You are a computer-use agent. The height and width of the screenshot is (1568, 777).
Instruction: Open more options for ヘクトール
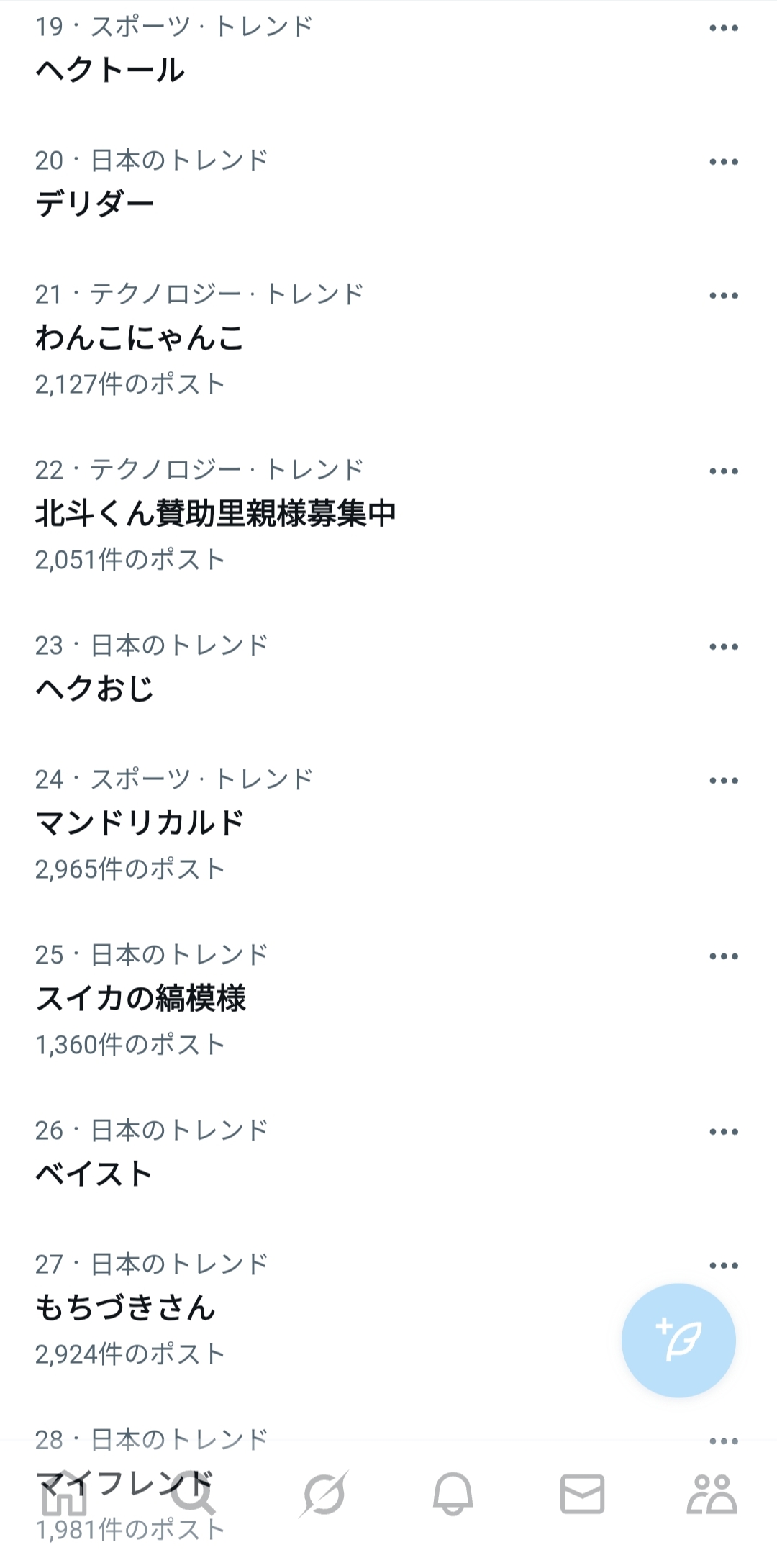click(x=724, y=29)
